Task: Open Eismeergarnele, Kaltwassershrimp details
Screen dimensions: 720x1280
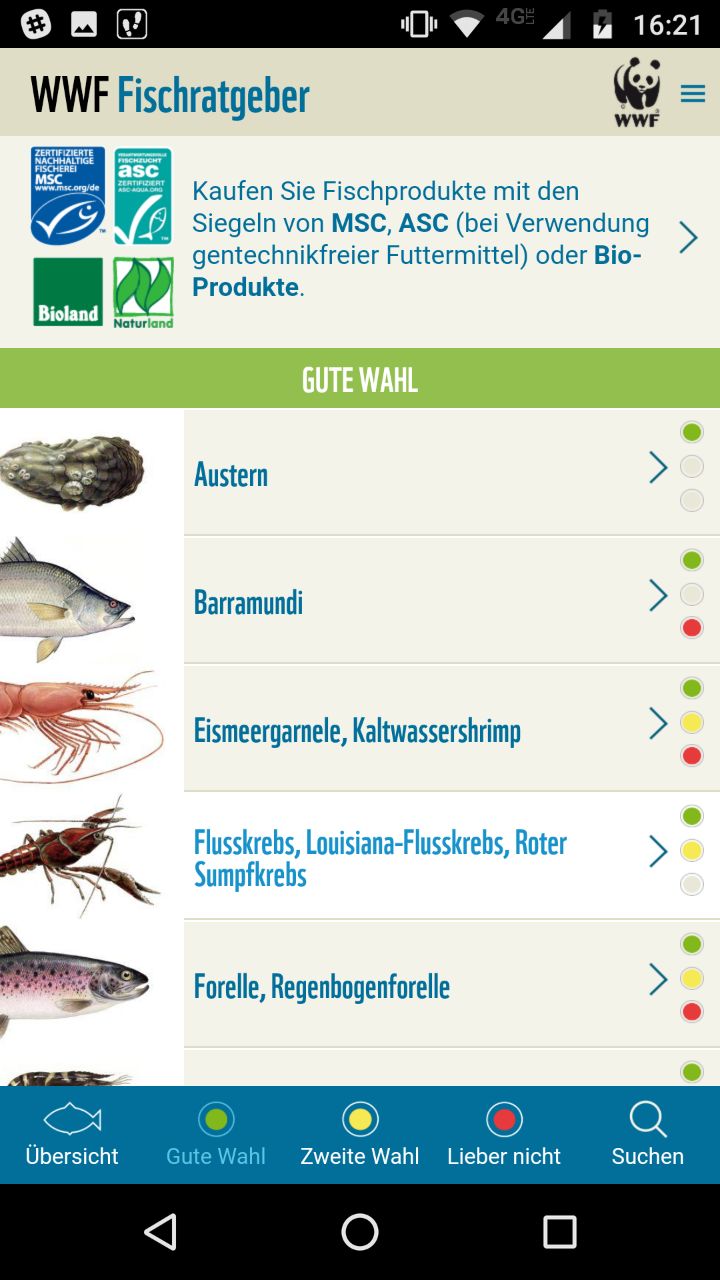Action: (360, 728)
